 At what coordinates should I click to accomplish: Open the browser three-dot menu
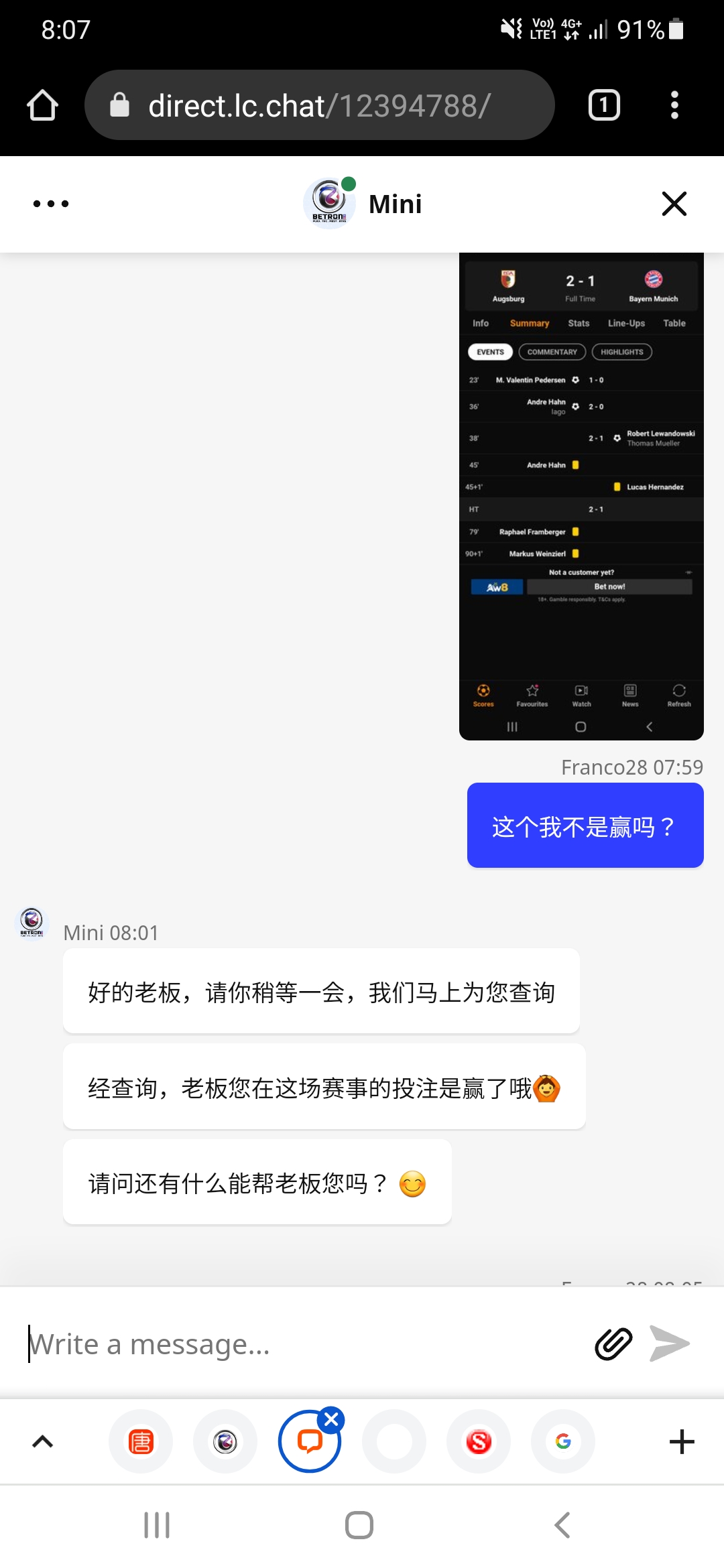(674, 104)
